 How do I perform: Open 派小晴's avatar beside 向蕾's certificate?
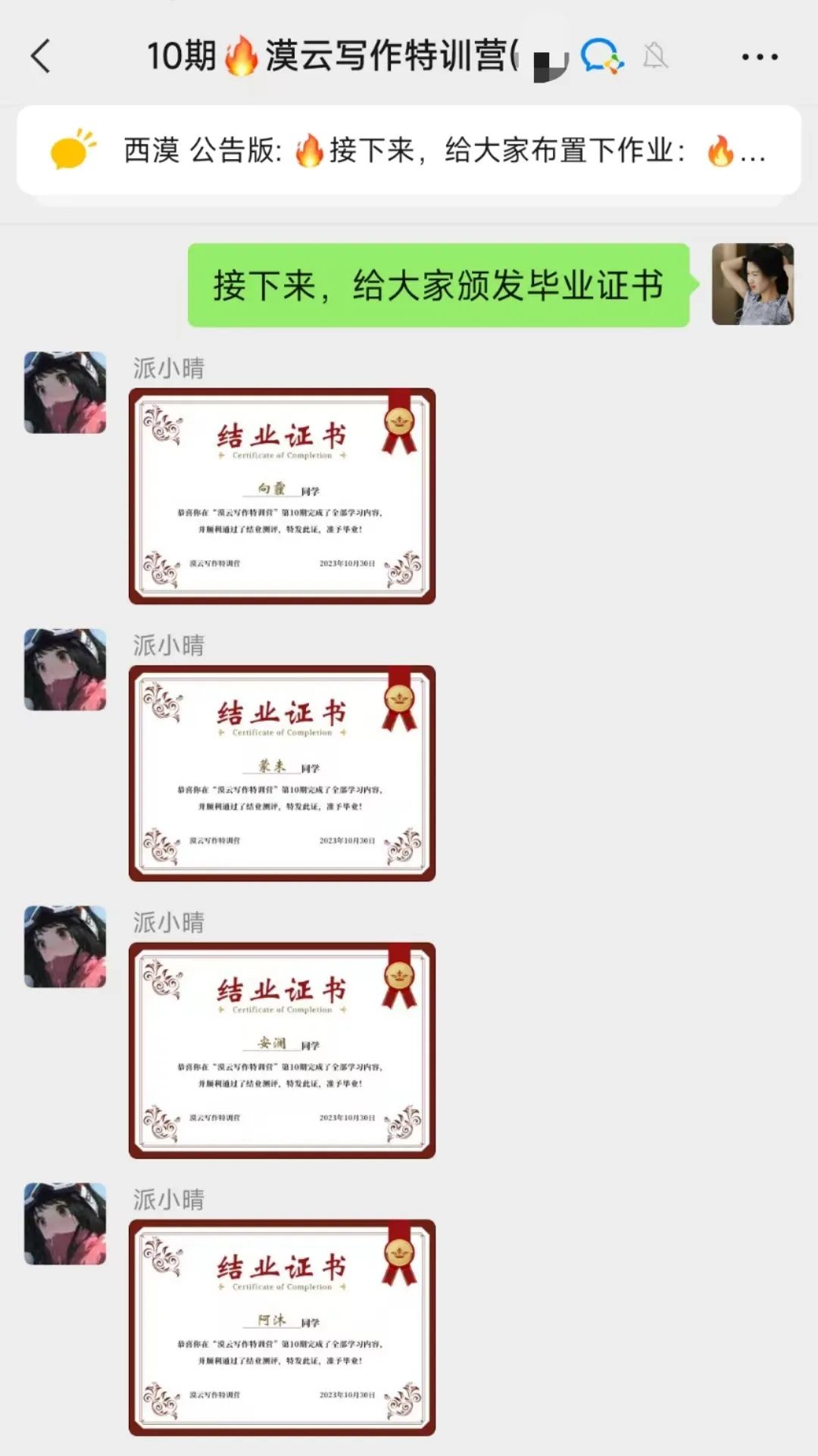pos(65,392)
